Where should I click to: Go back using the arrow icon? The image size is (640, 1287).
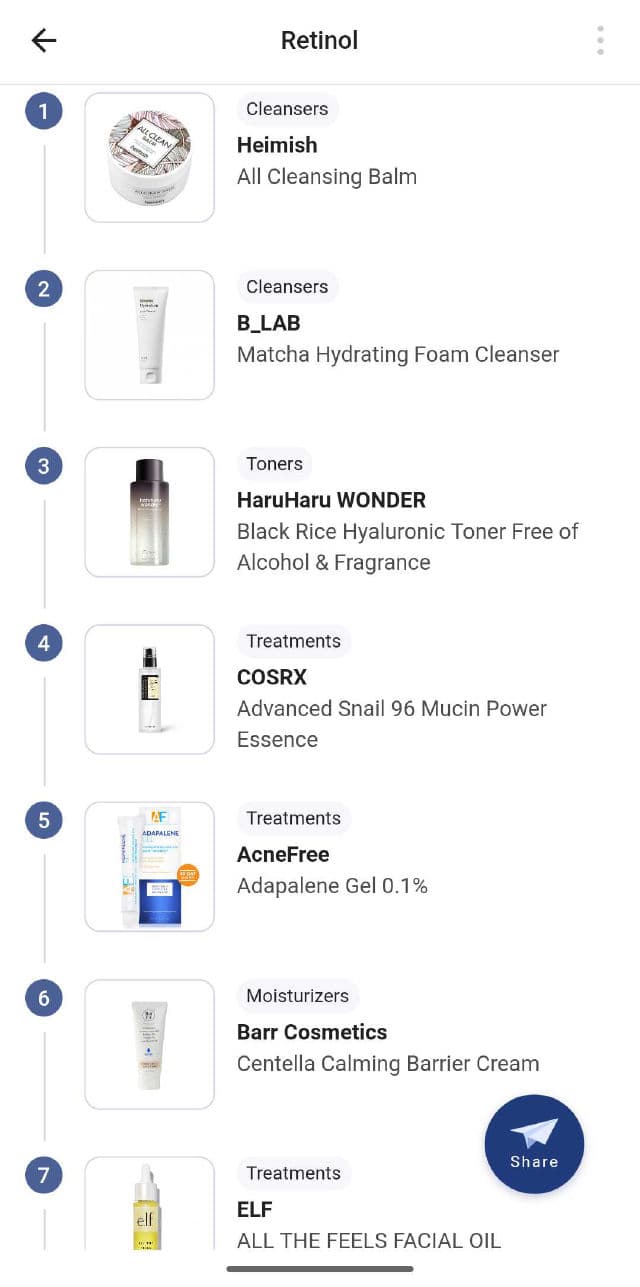[x=44, y=40]
